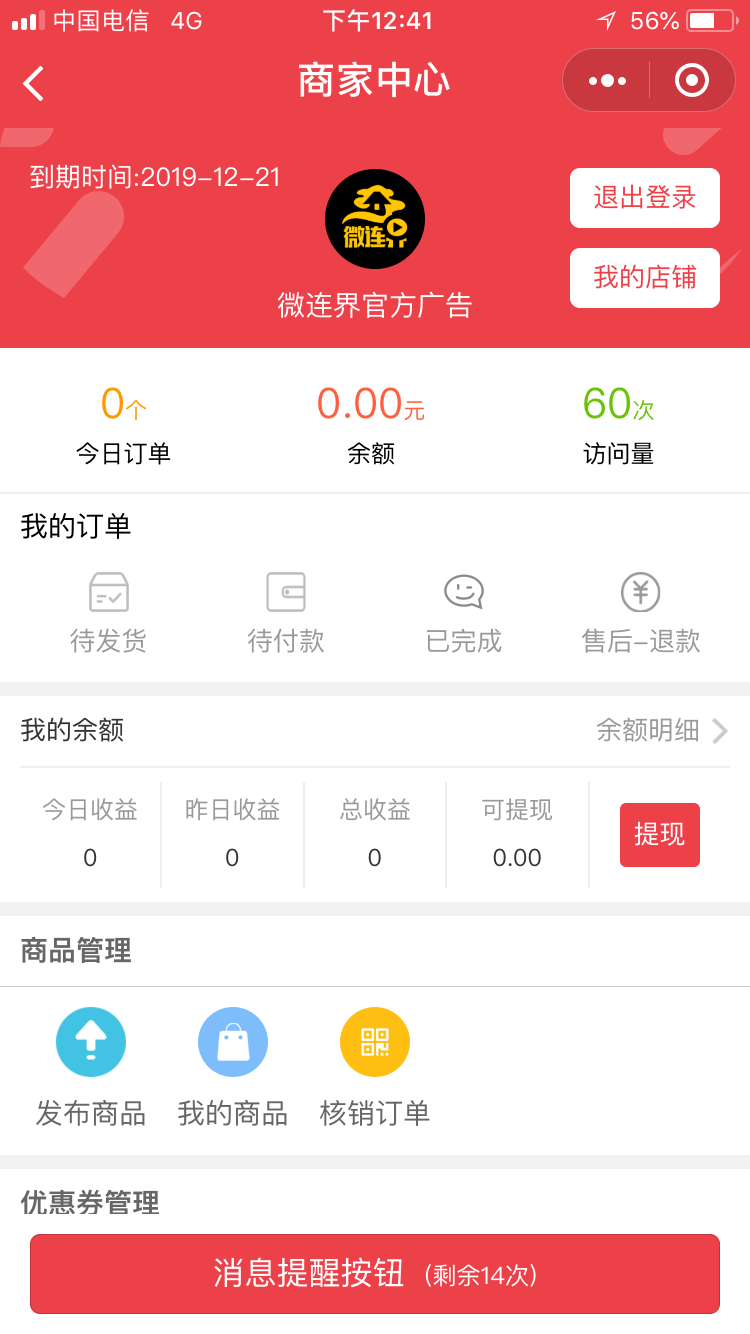750x1334 pixels.
Task: Open 我的商品
Action: point(233,1068)
